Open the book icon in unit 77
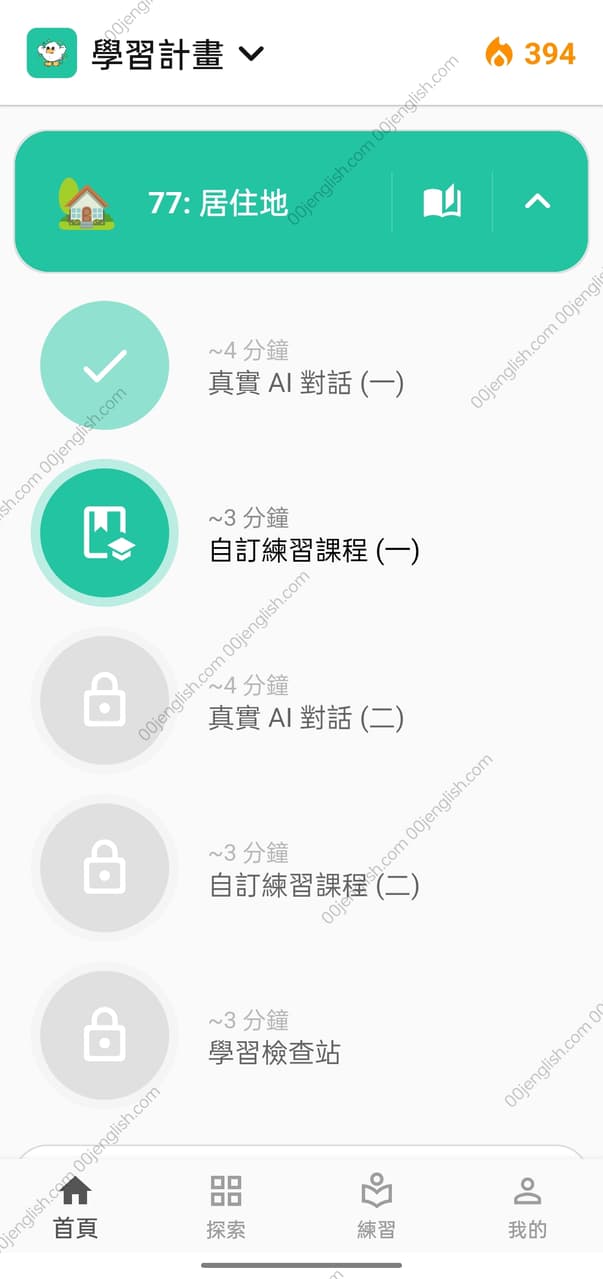This screenshot has width=603, height=1279. [x=442, y=202]
